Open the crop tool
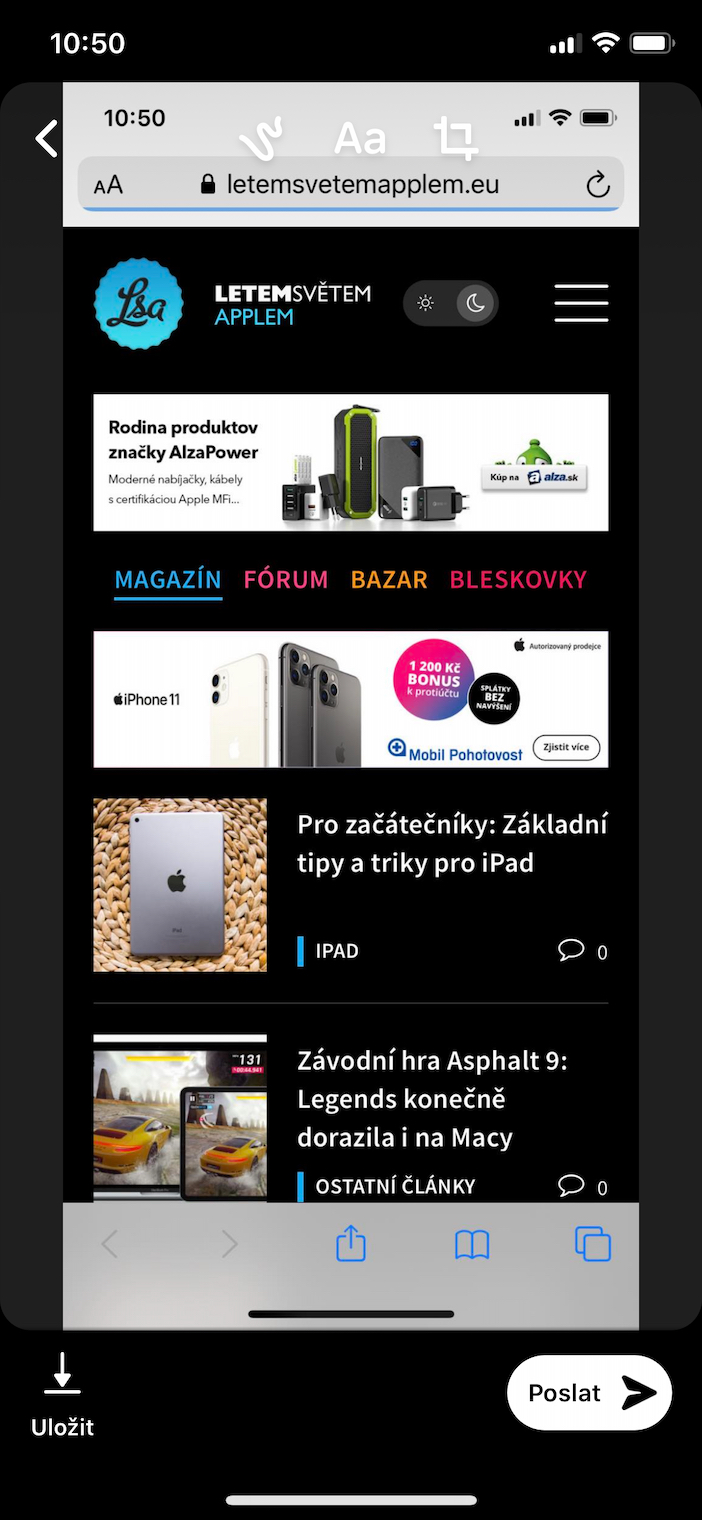Image resolution: width=702 pixels, height=1520 pixels. (455, 139)
